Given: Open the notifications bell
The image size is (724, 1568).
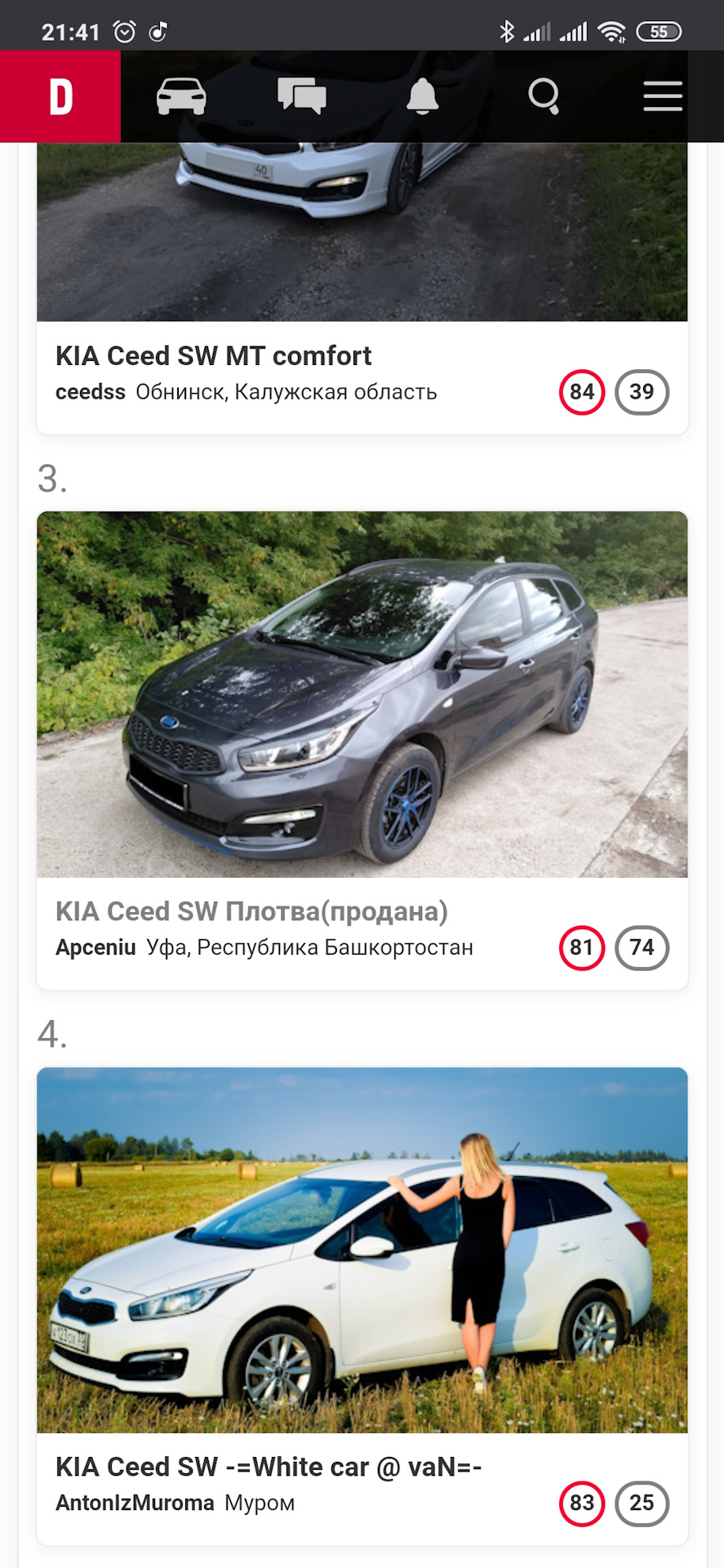Looking at the screenshot, I should click(424, 96).
